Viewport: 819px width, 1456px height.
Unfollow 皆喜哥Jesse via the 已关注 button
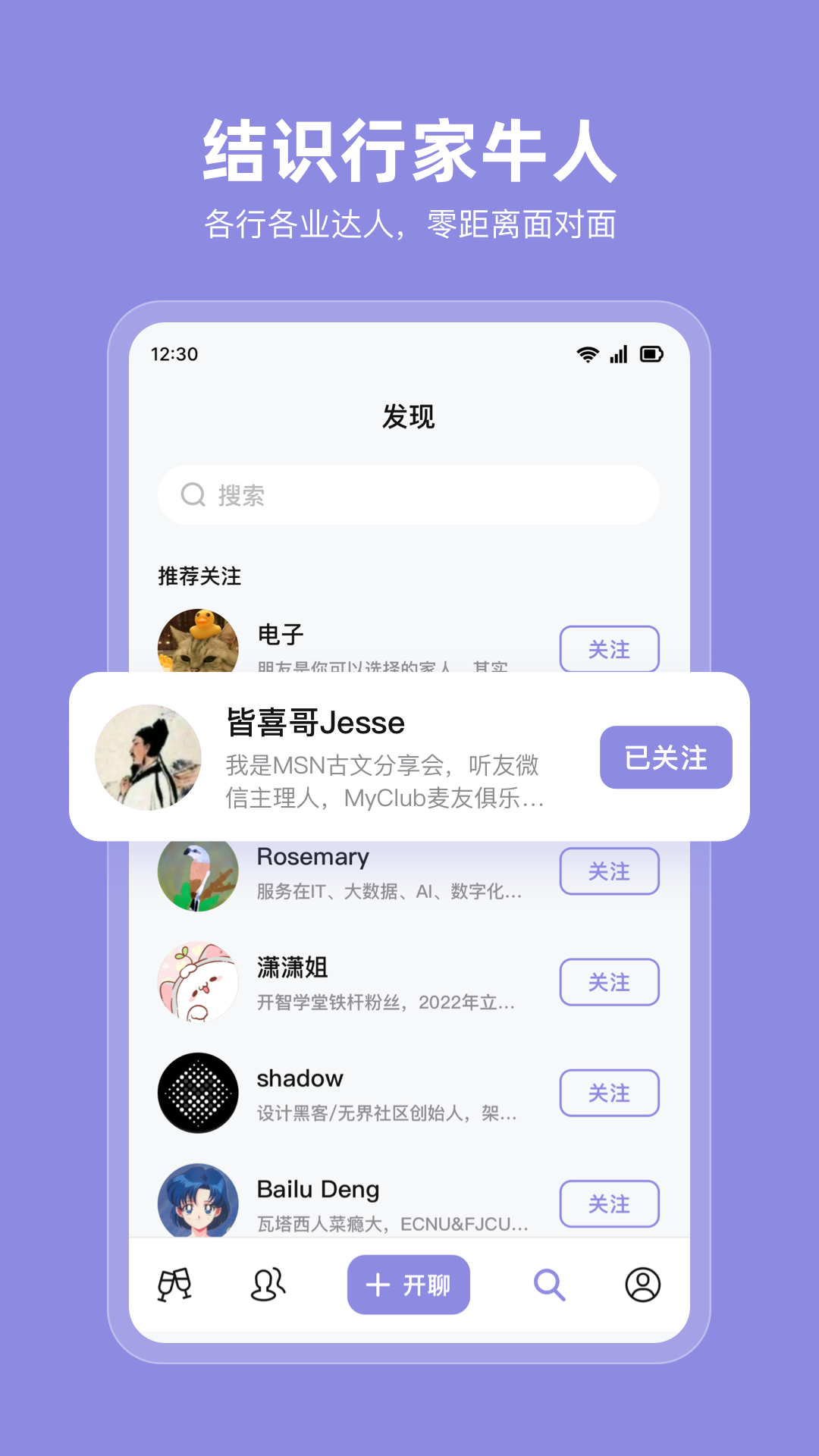click(x=666, y=758)
